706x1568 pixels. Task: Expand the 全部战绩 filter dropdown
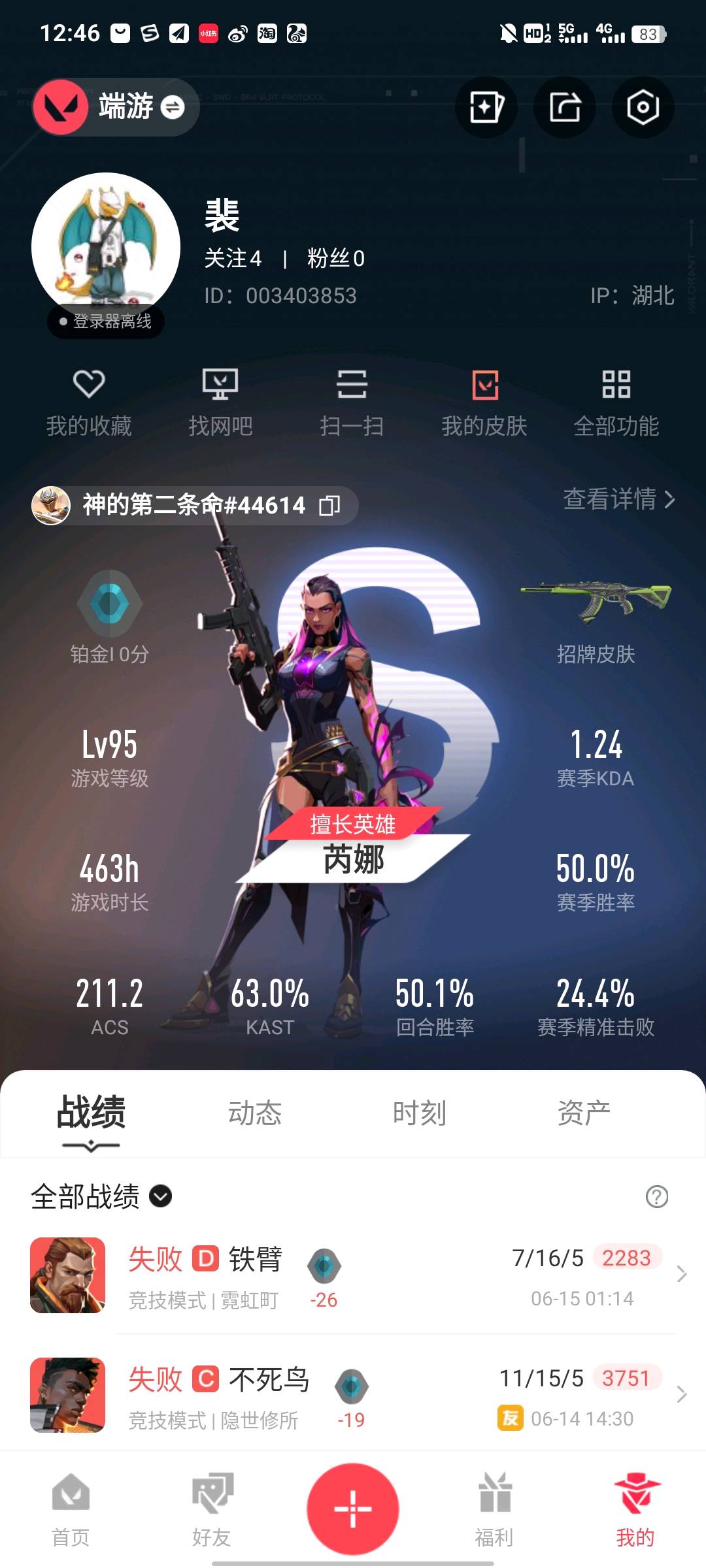(x=101, y=1196)
